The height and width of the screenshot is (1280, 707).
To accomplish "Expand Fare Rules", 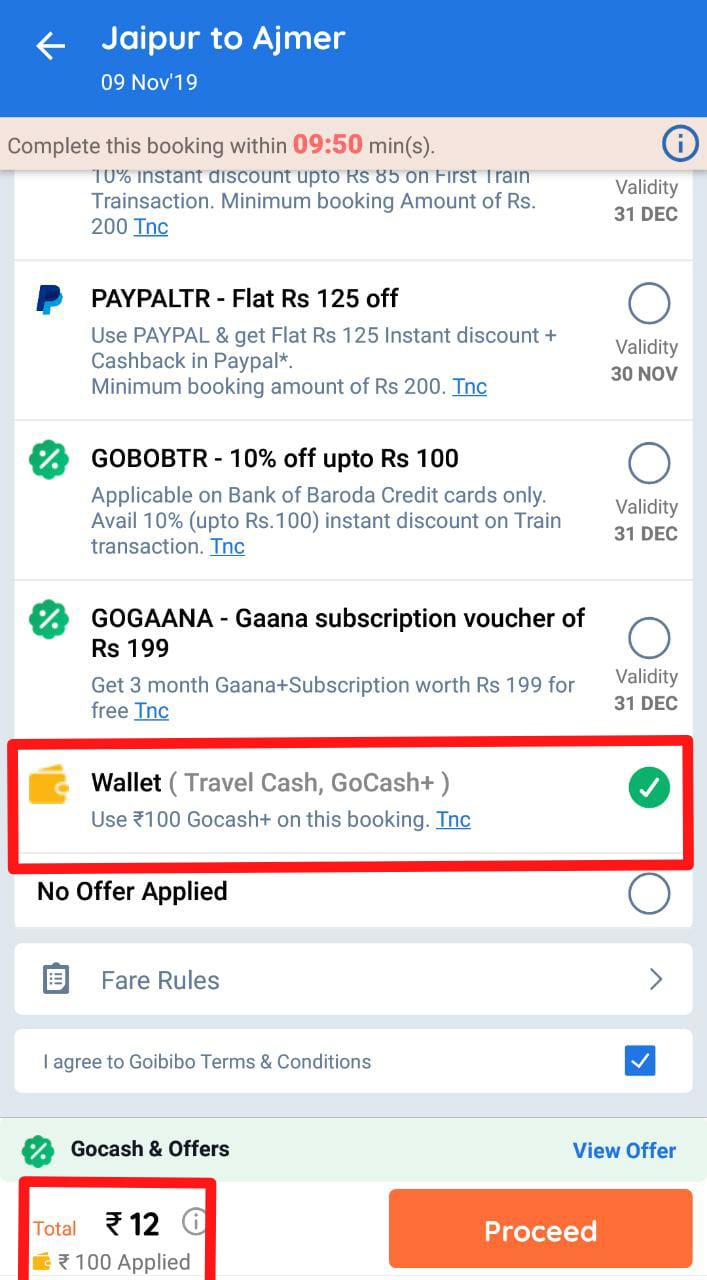I will (353, 979).
